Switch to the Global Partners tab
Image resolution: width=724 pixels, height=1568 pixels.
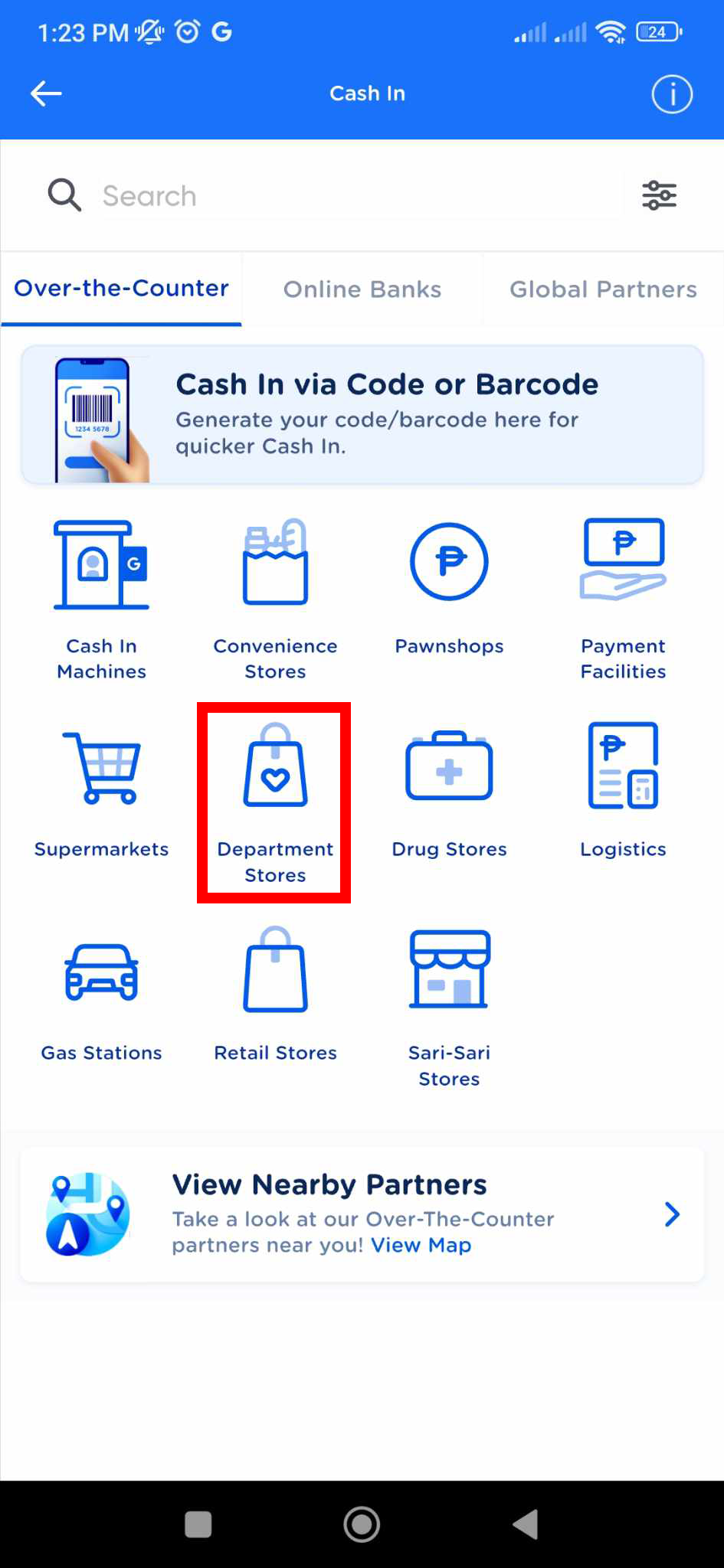(x=603, y=289)
